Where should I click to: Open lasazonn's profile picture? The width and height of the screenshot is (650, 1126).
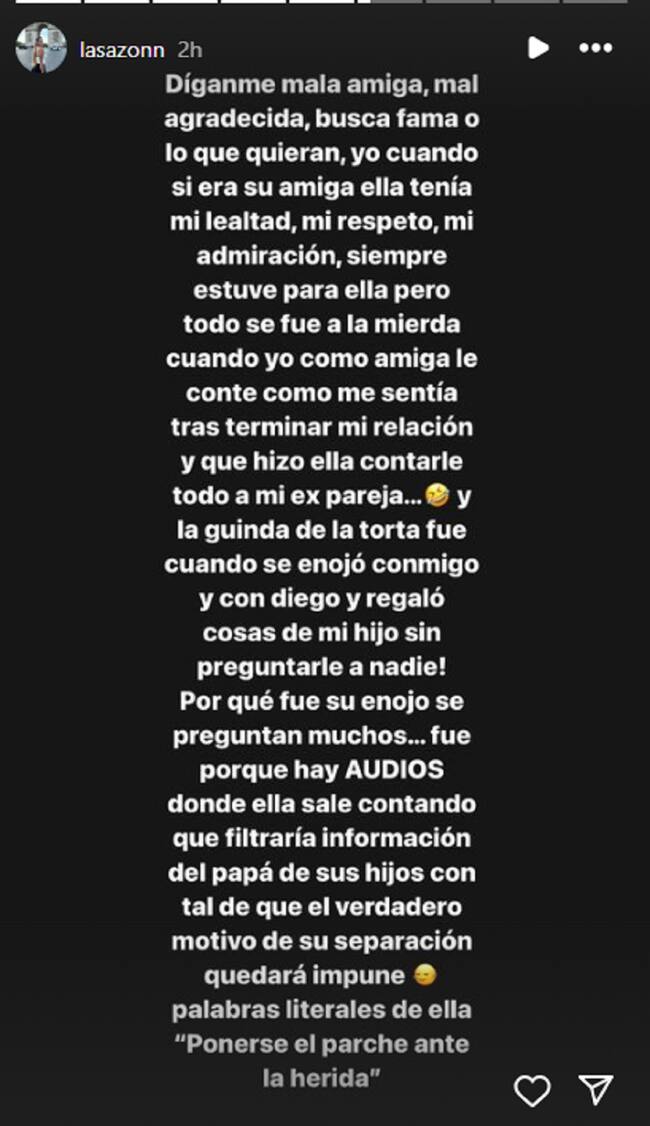point(41,47)
